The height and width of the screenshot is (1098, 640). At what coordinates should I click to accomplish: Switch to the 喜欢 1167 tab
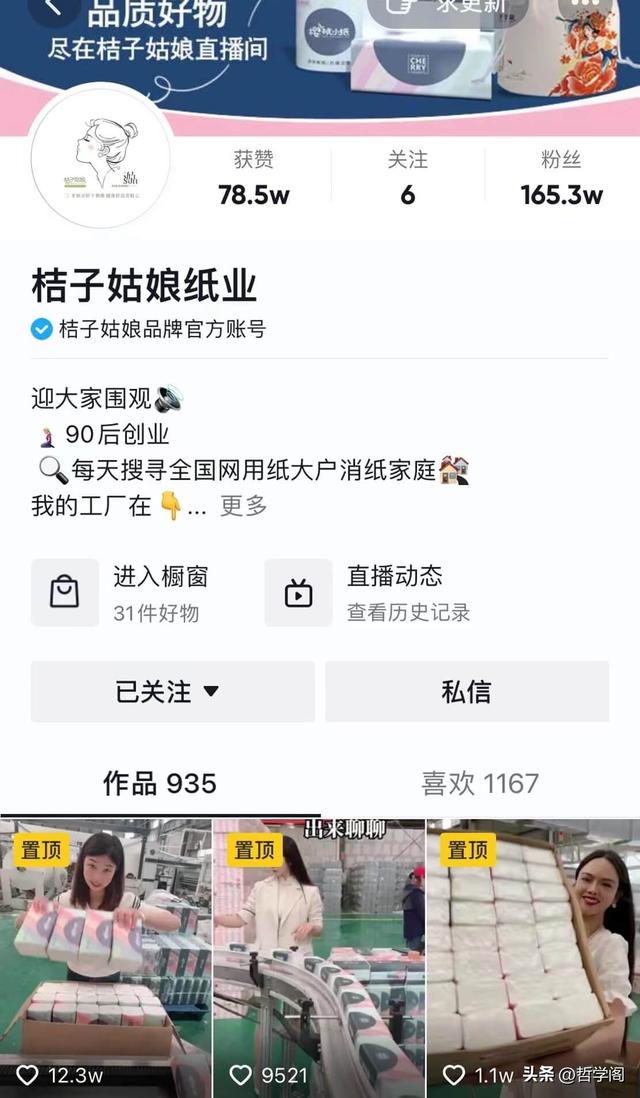(480, 783)
